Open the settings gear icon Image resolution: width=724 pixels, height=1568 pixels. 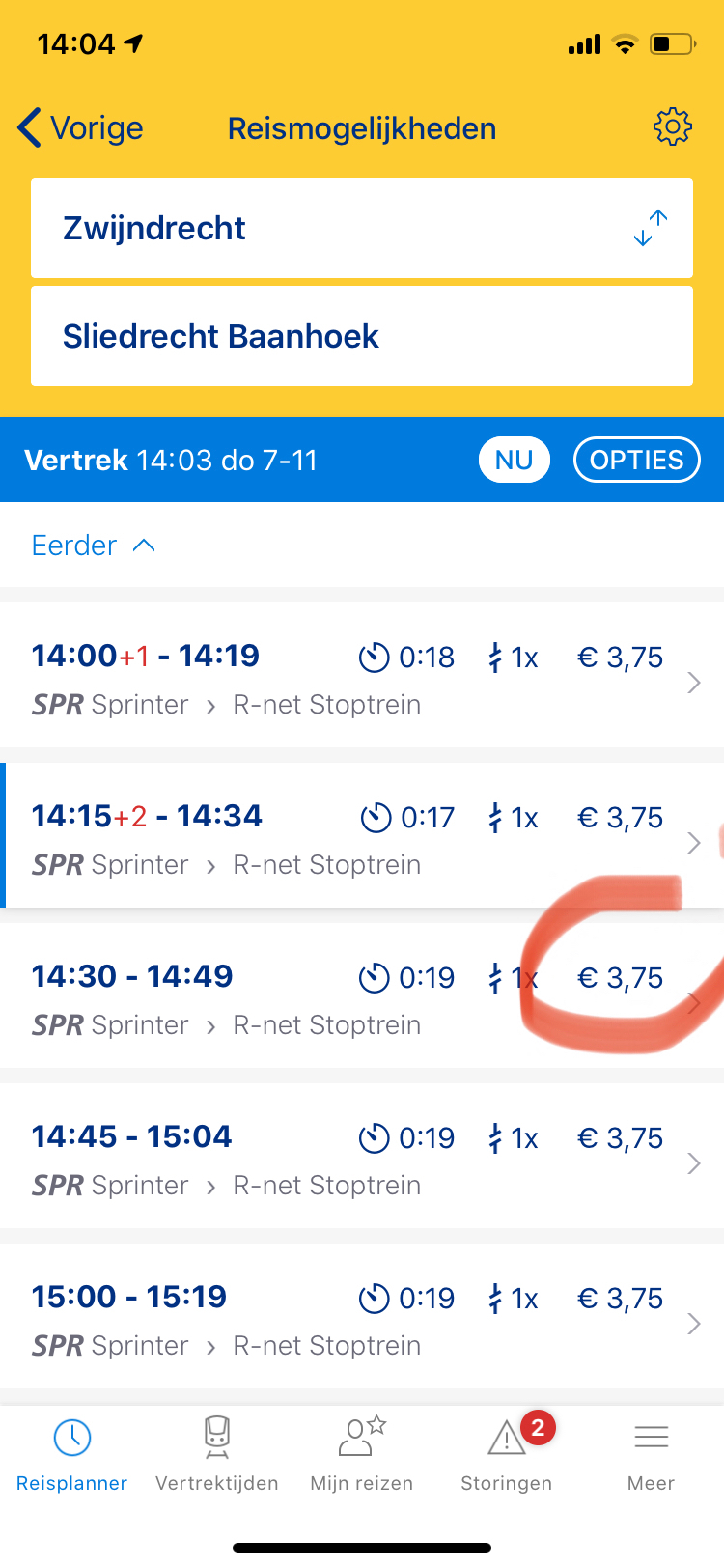673,126
